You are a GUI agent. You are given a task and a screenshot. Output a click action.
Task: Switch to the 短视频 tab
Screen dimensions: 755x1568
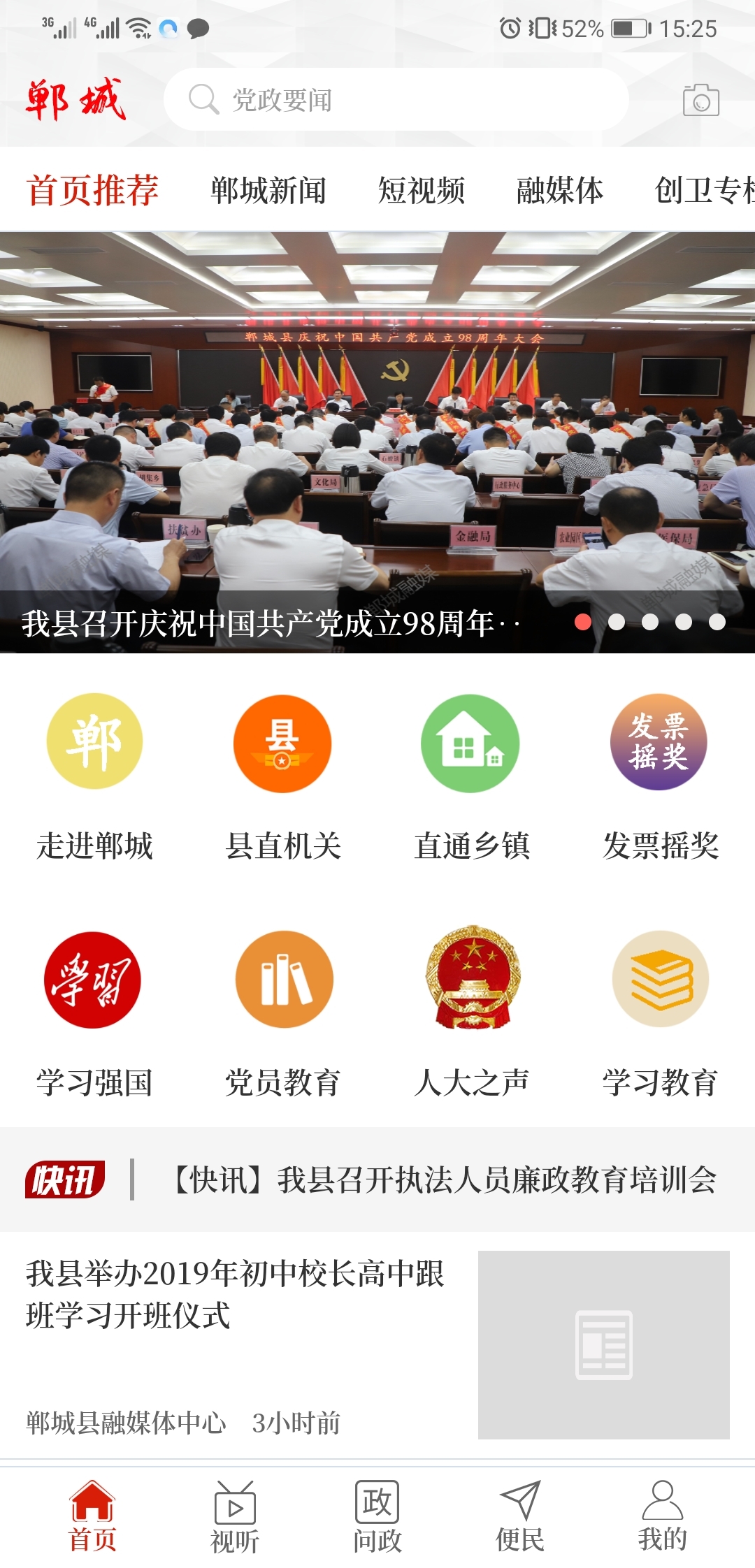(x=422, y=190)
